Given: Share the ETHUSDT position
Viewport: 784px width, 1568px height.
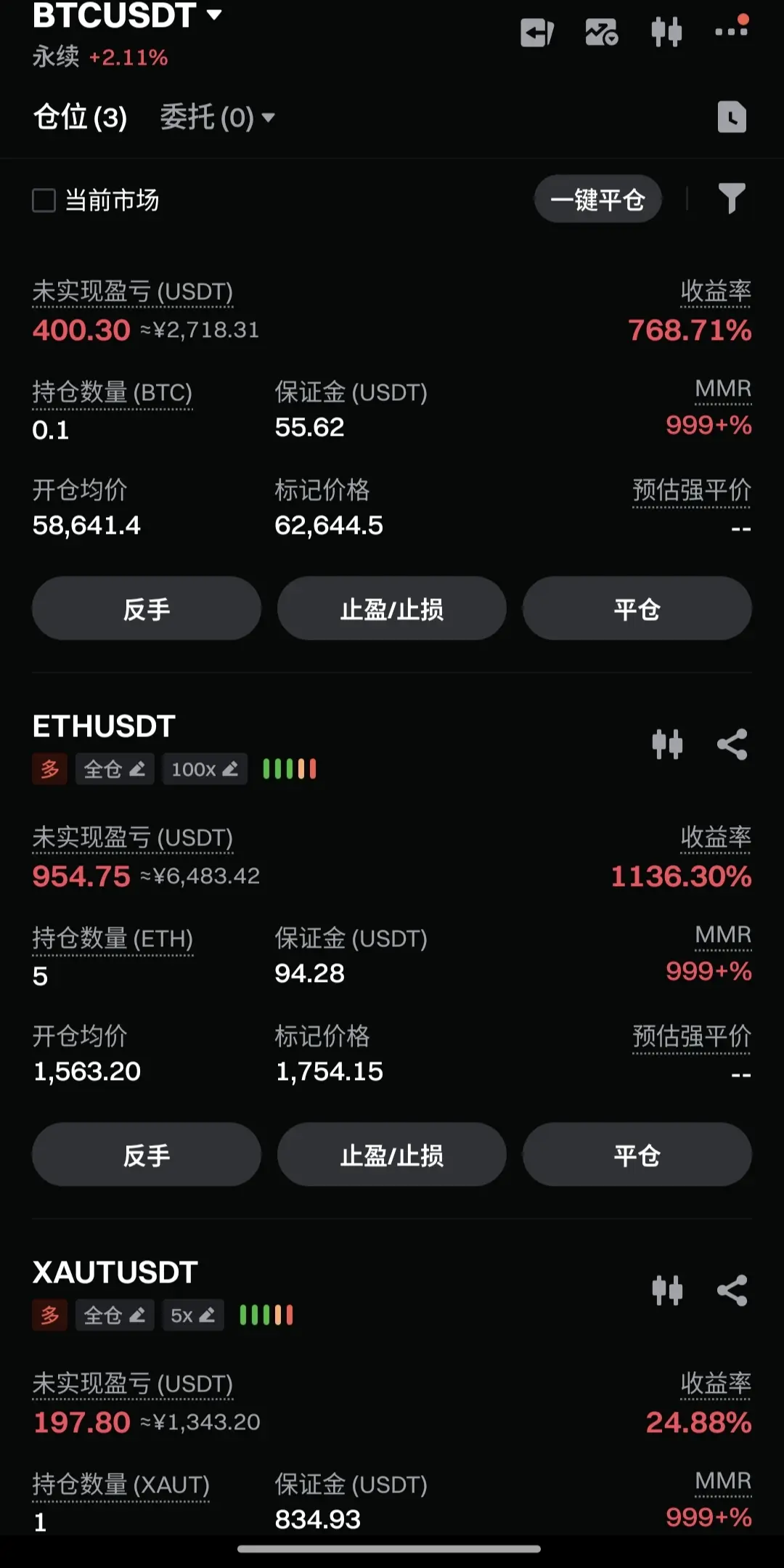Looking at the screenshot, I should click(732, 744).
